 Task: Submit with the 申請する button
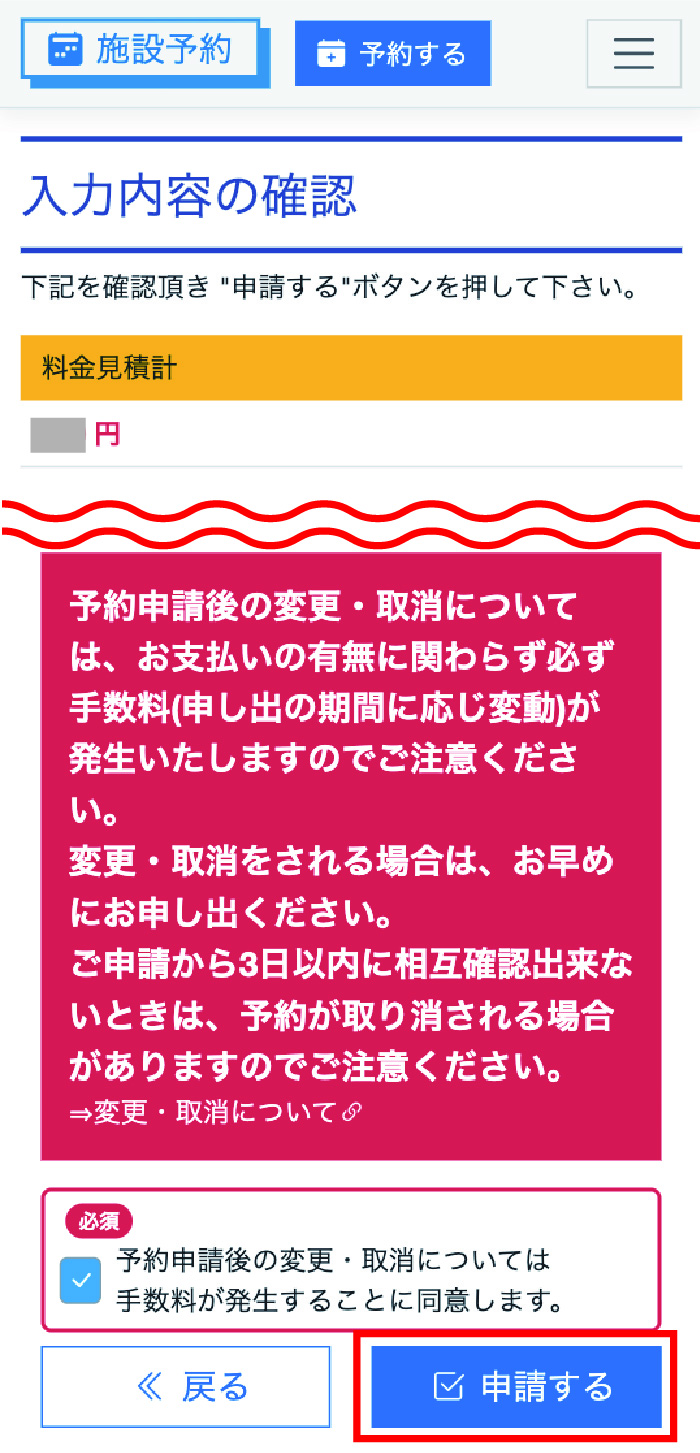(517, 1387)
